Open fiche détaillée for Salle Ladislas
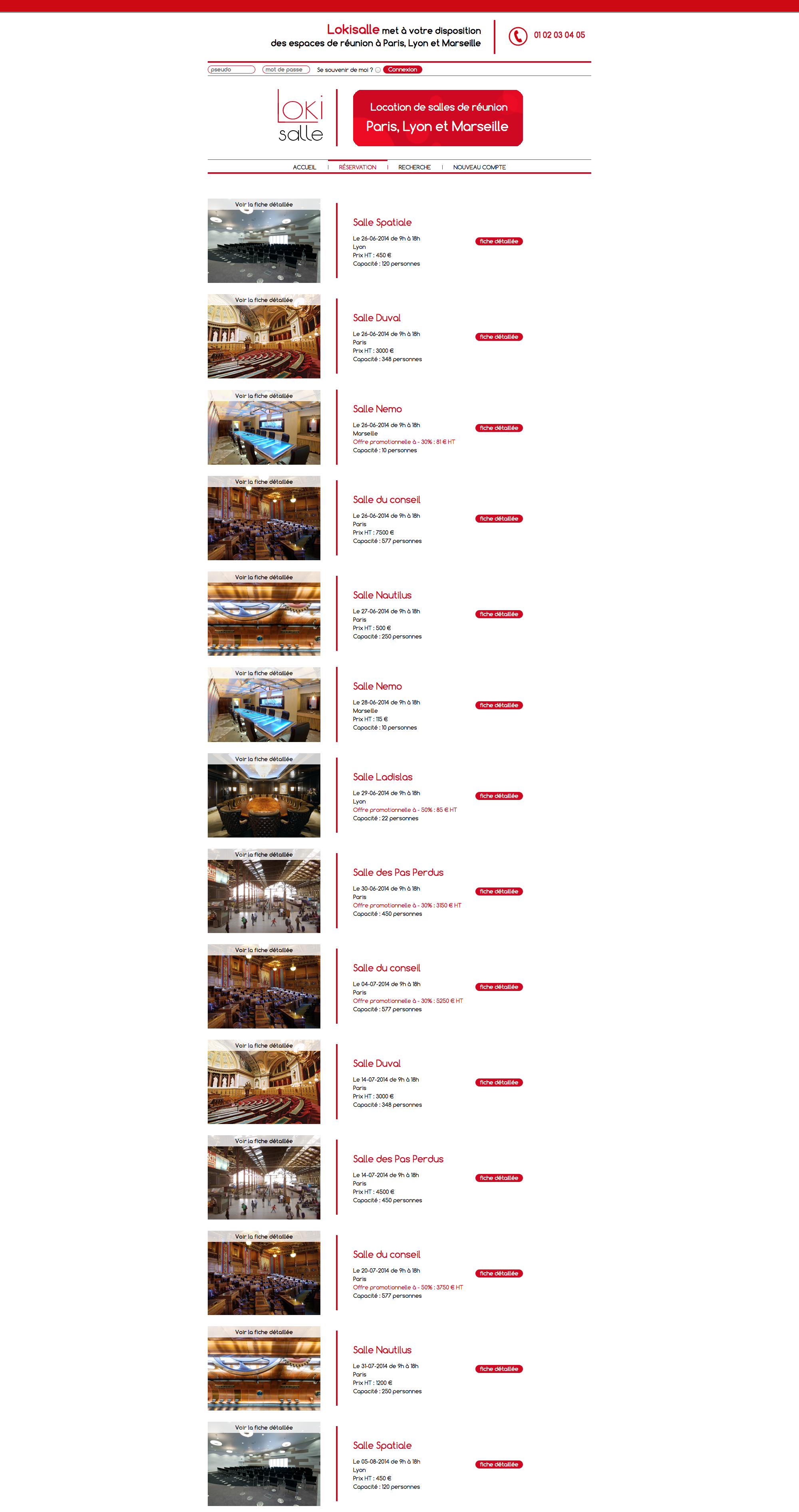799x1512 pixels. (499, 796)
